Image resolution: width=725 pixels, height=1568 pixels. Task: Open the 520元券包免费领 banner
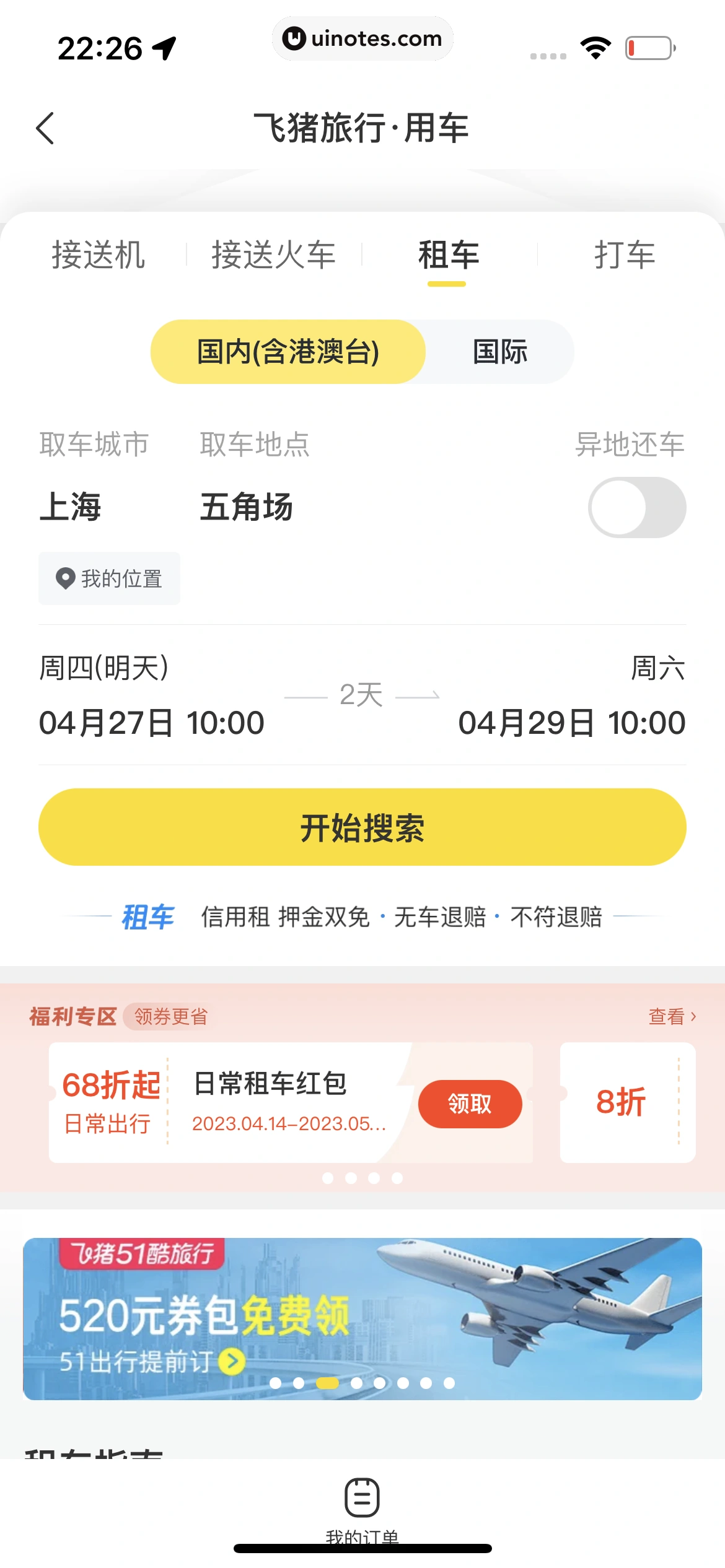[x=362, y=1318]
